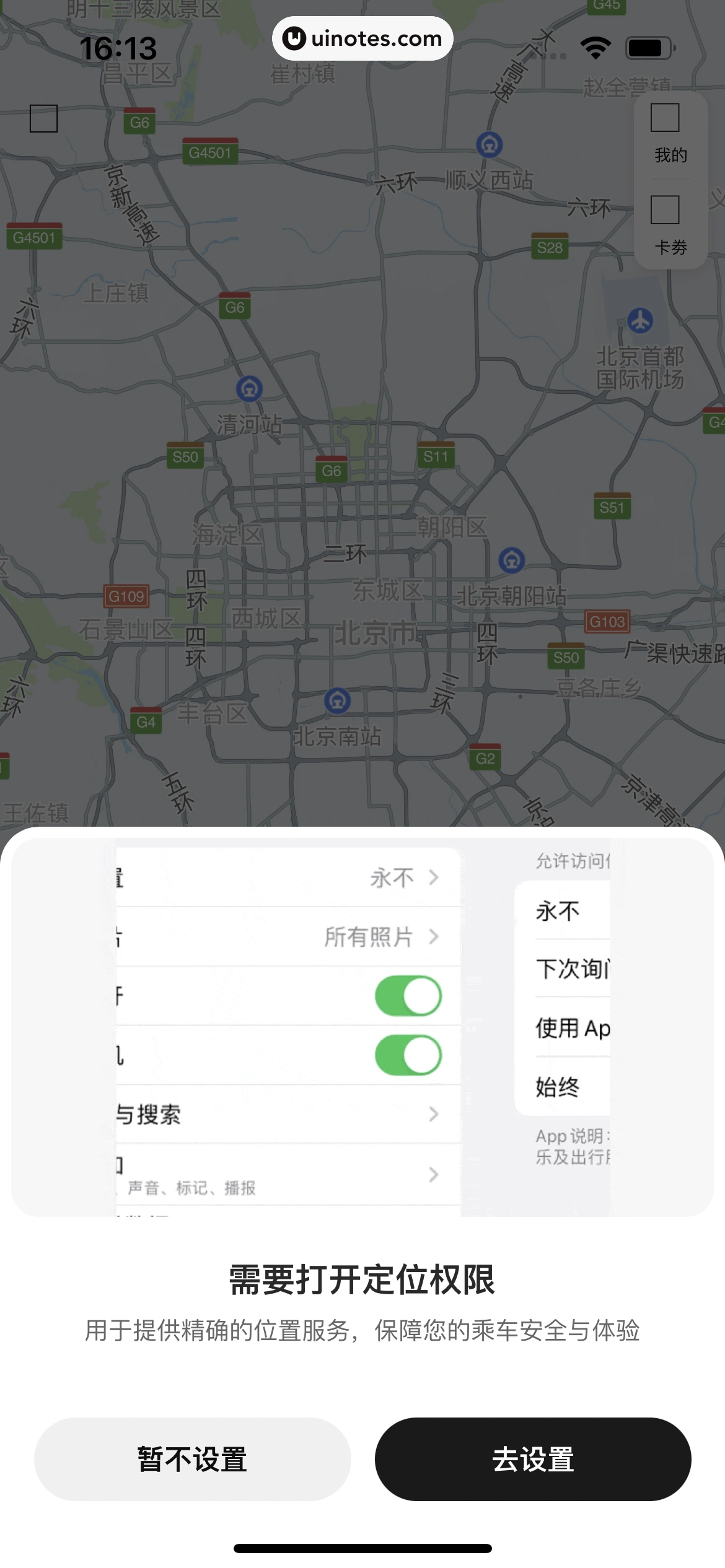Tap the top-left menu icon
725x1568 pixels.
tap(43, 118)
